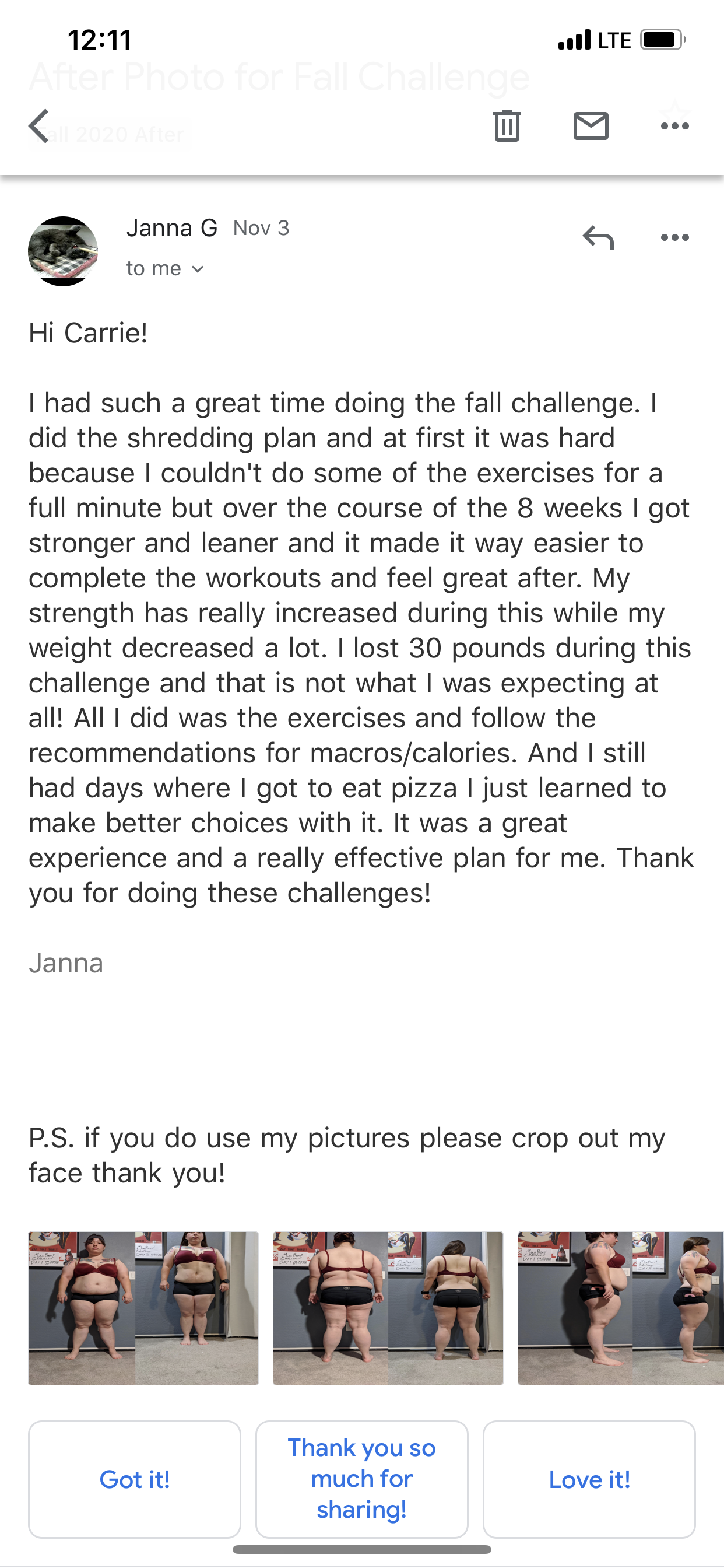Reply to Janna G's message

click(598, 237)
